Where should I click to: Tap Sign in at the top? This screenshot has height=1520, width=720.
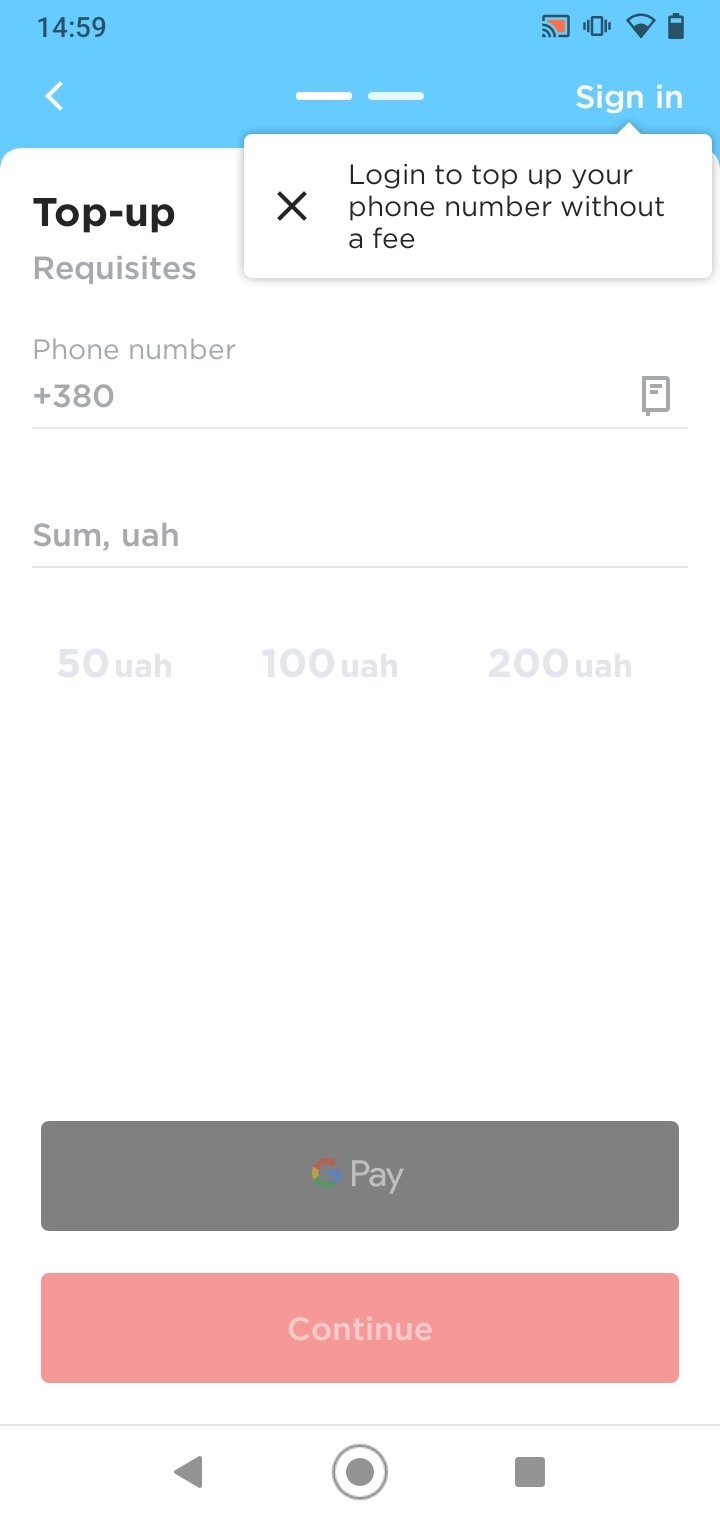point(629,97)
